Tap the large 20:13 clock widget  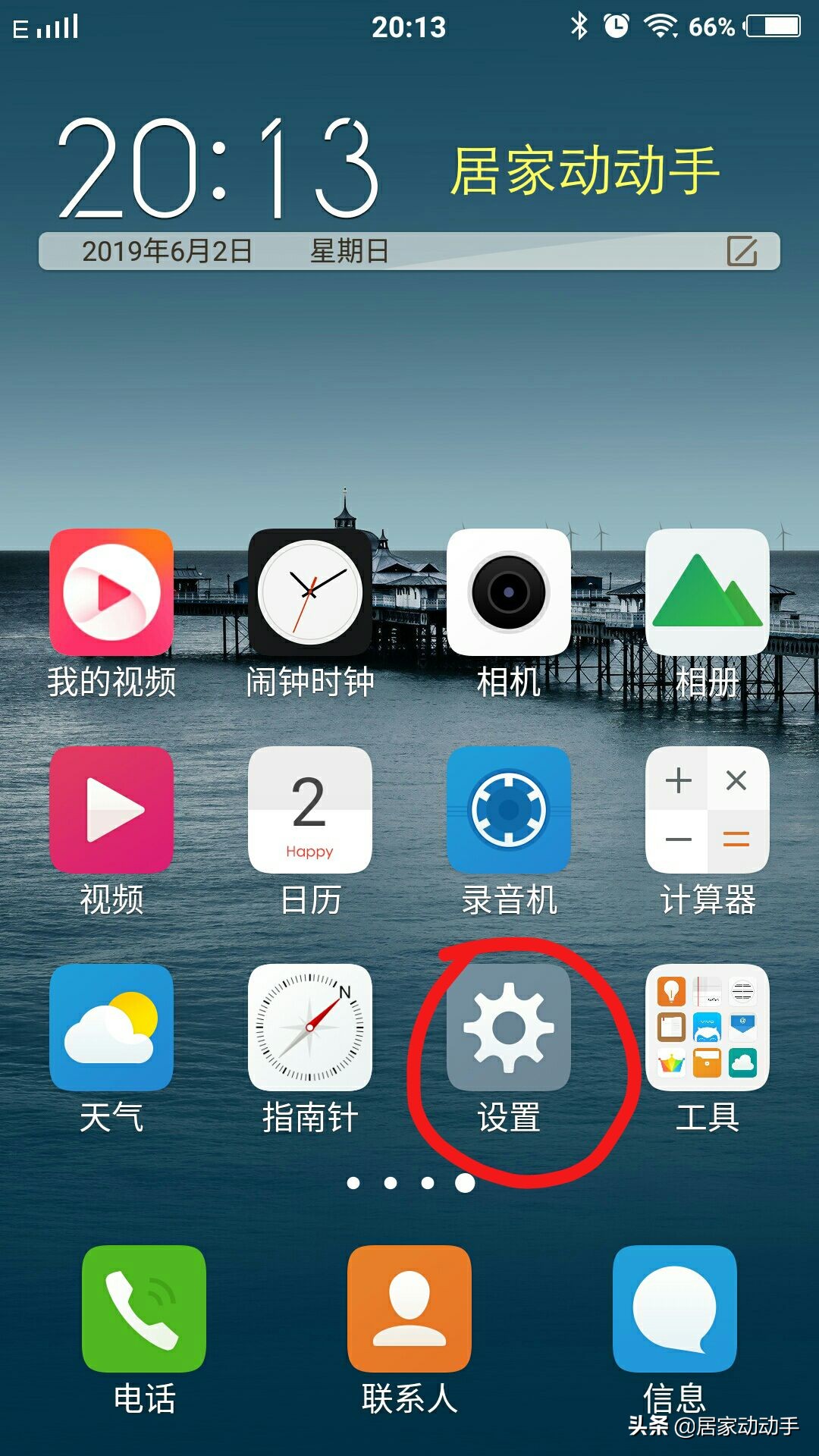[218, 168]
